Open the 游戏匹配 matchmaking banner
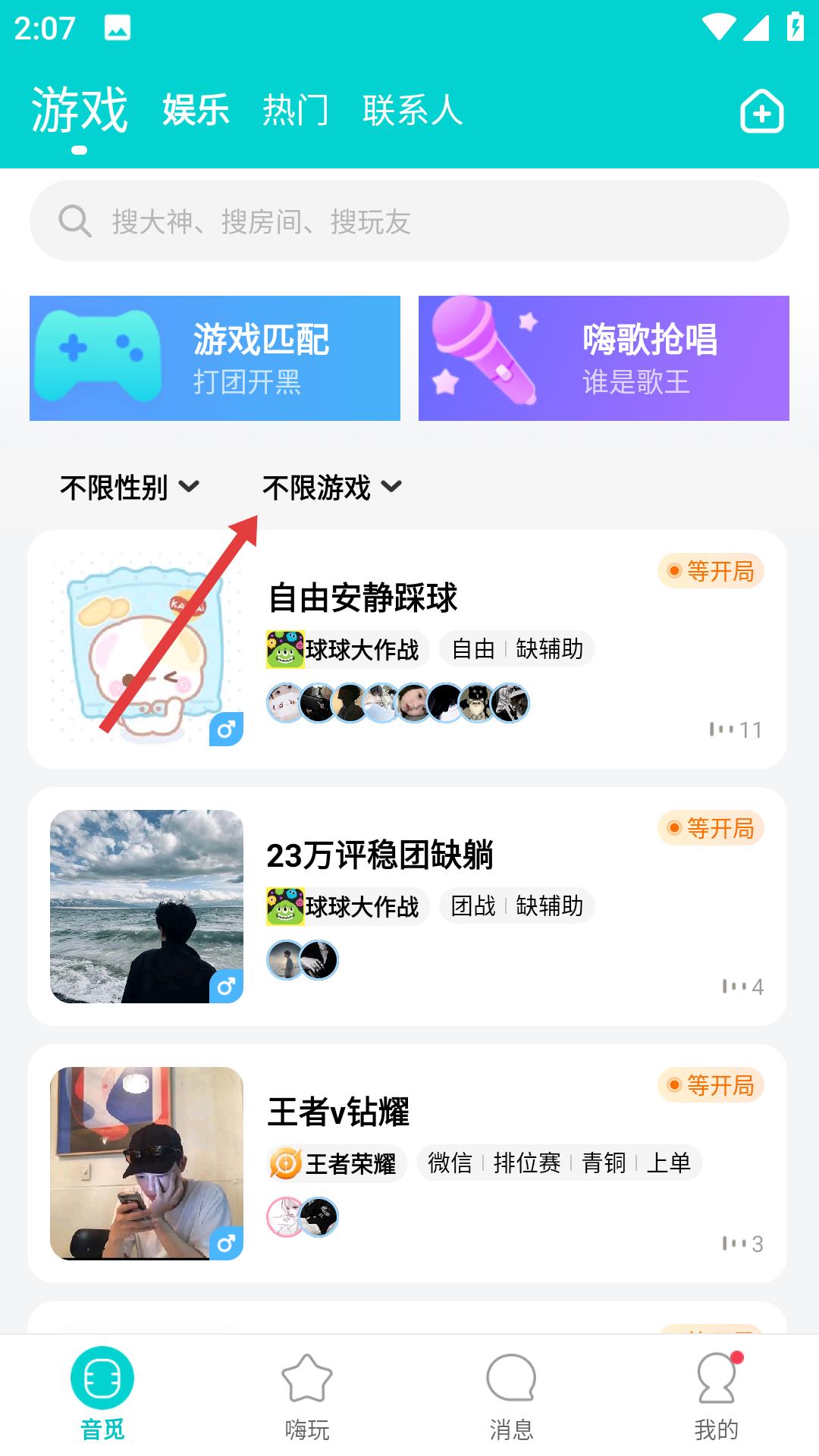 point(215,357)
